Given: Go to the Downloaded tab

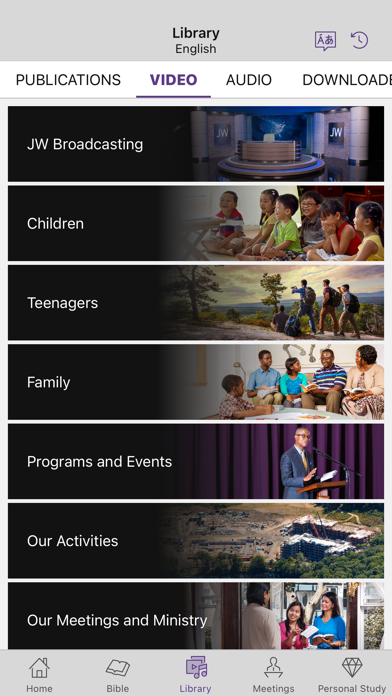Looking at the screenshot, I should pyautogui.click(x=347, y=80).
